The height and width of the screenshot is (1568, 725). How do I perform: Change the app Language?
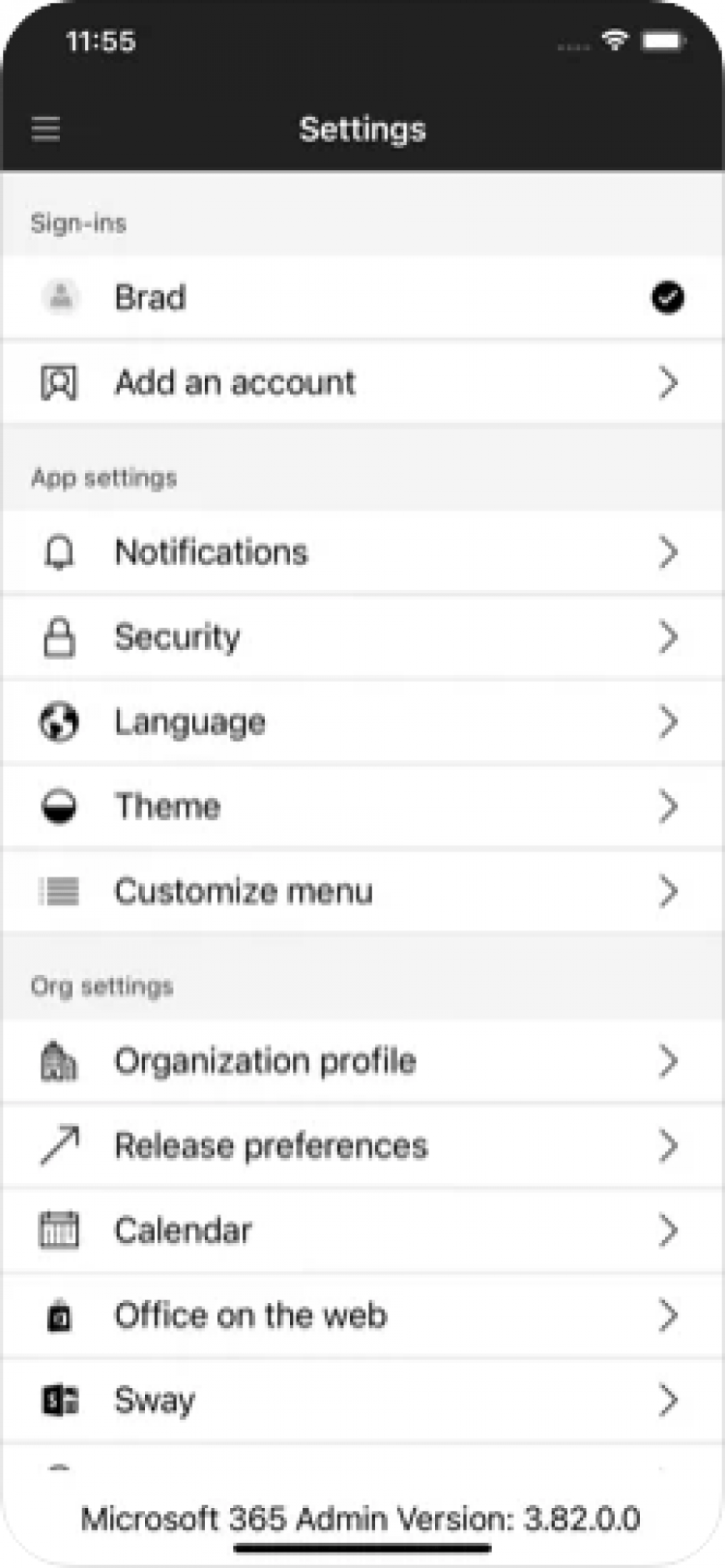pyautogui.click(x=362, y=723)
